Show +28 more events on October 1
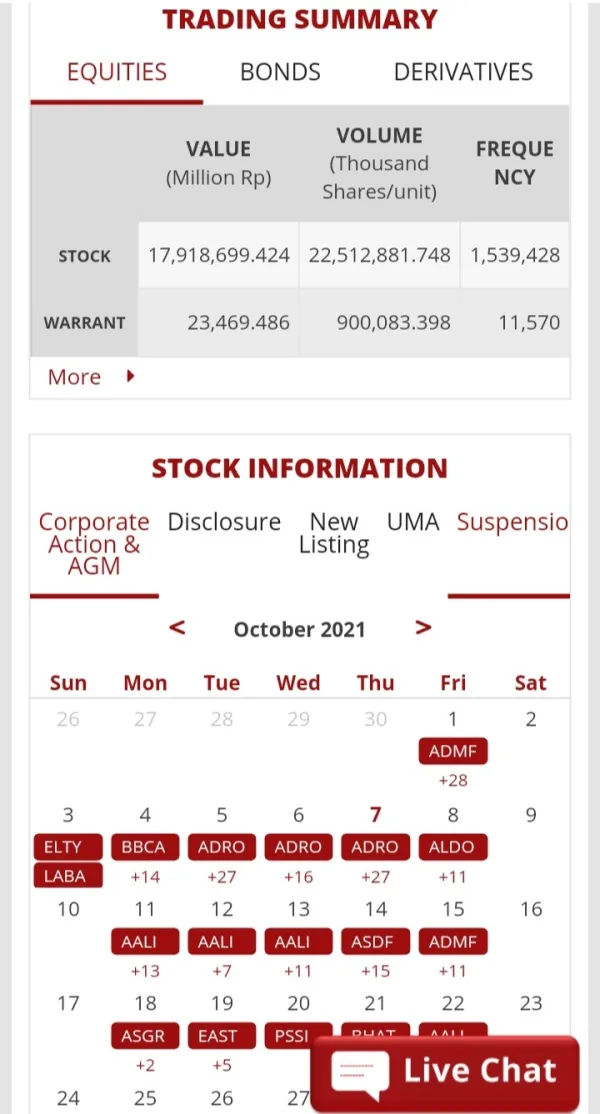 point(453,780)
